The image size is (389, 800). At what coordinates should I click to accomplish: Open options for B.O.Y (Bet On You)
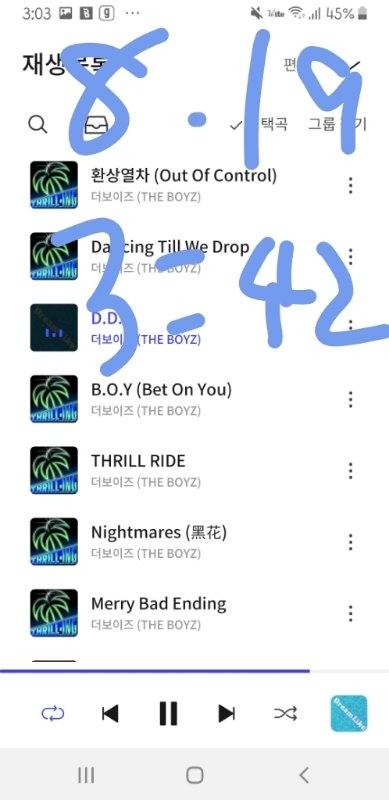[350, 399]
